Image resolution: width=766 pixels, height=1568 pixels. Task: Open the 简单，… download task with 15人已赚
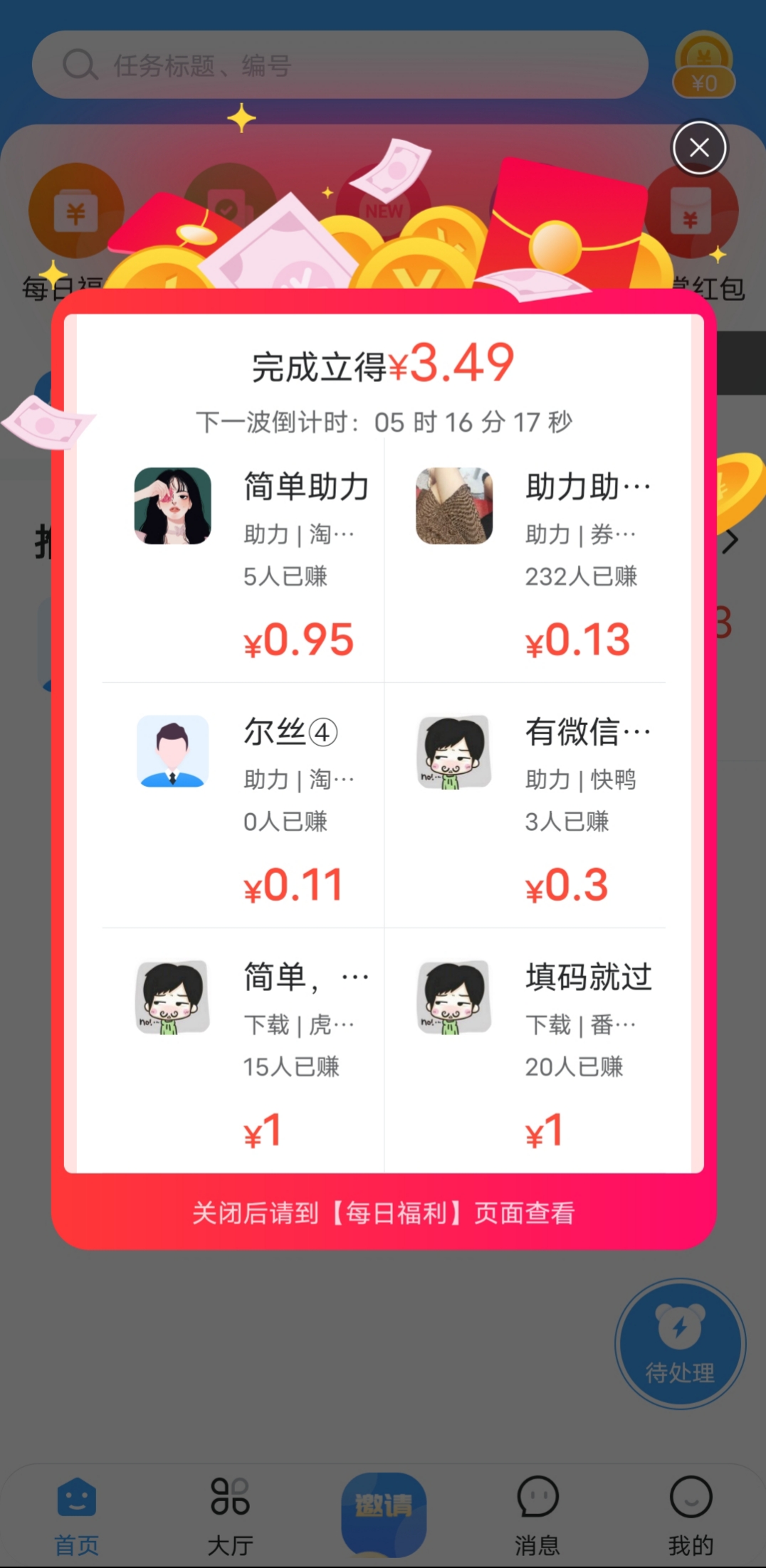(x=243, y=1051)
